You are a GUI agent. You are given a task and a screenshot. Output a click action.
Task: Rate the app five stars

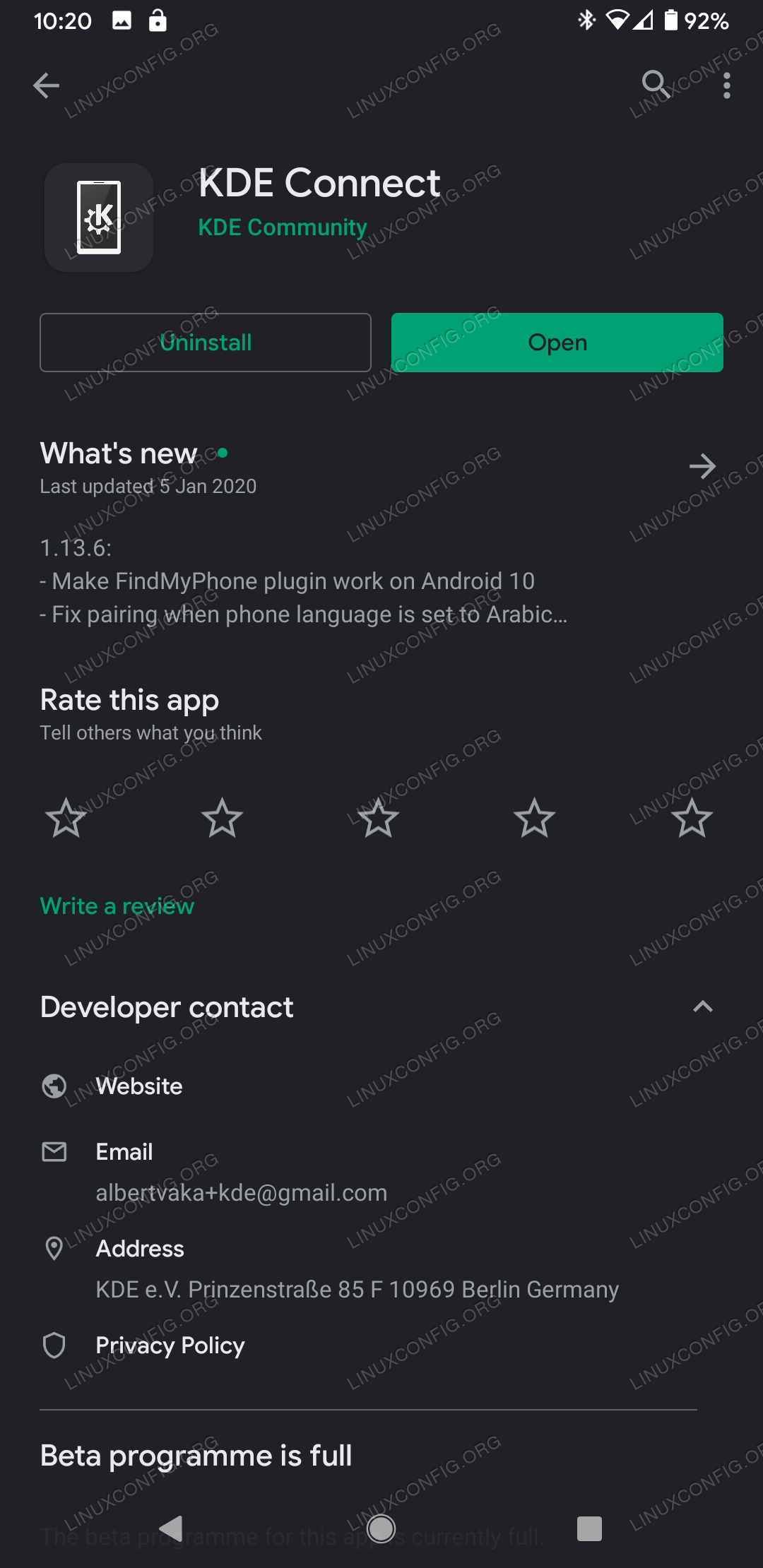[x=692, y=818]
